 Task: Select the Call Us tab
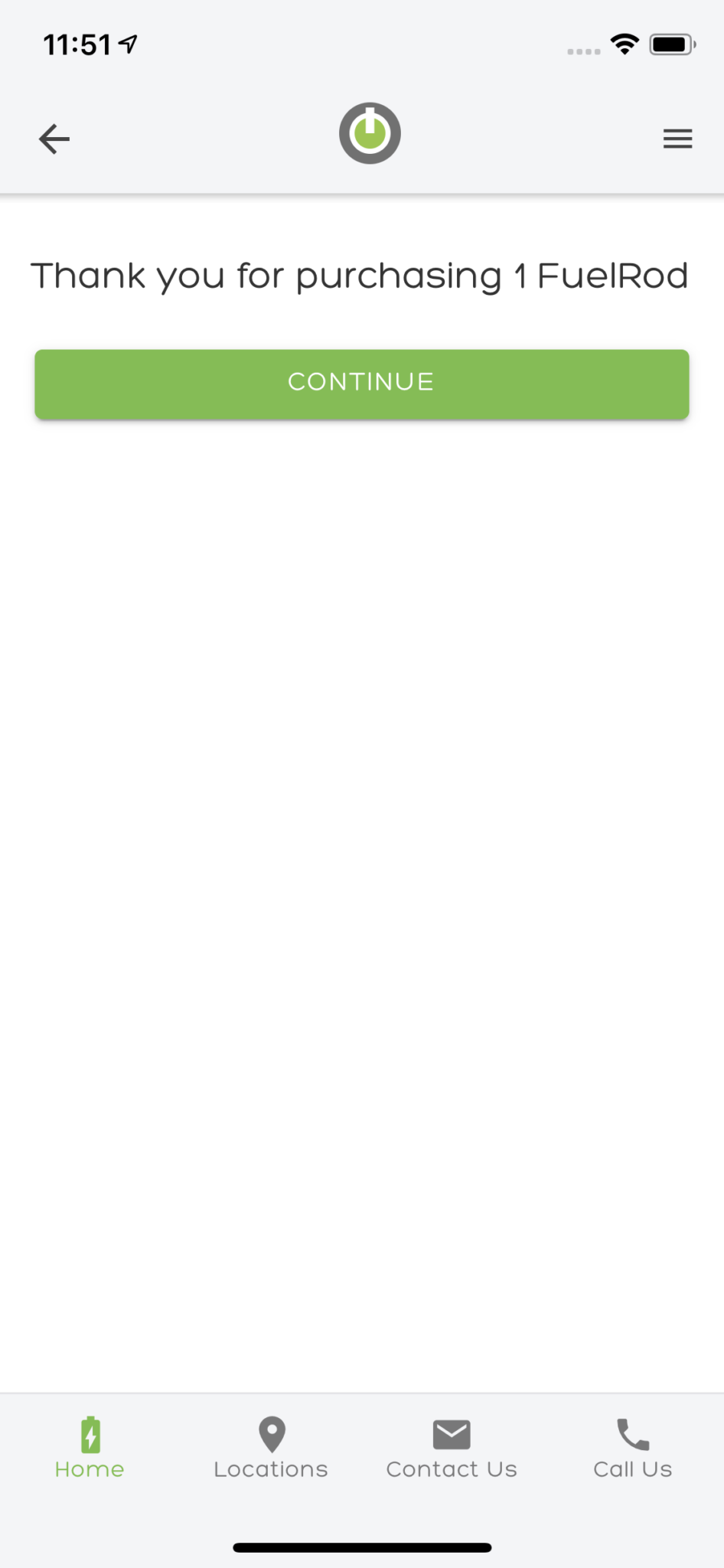[633, 1448]
